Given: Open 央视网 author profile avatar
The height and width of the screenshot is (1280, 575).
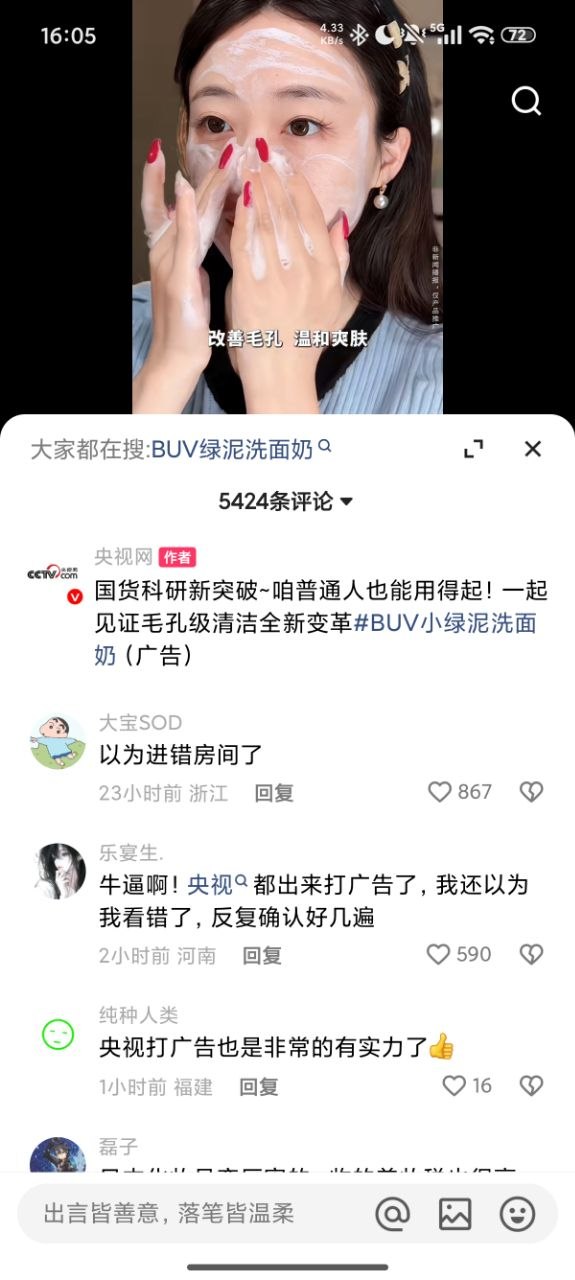Looking at the screenshot, I should [55, 575].
